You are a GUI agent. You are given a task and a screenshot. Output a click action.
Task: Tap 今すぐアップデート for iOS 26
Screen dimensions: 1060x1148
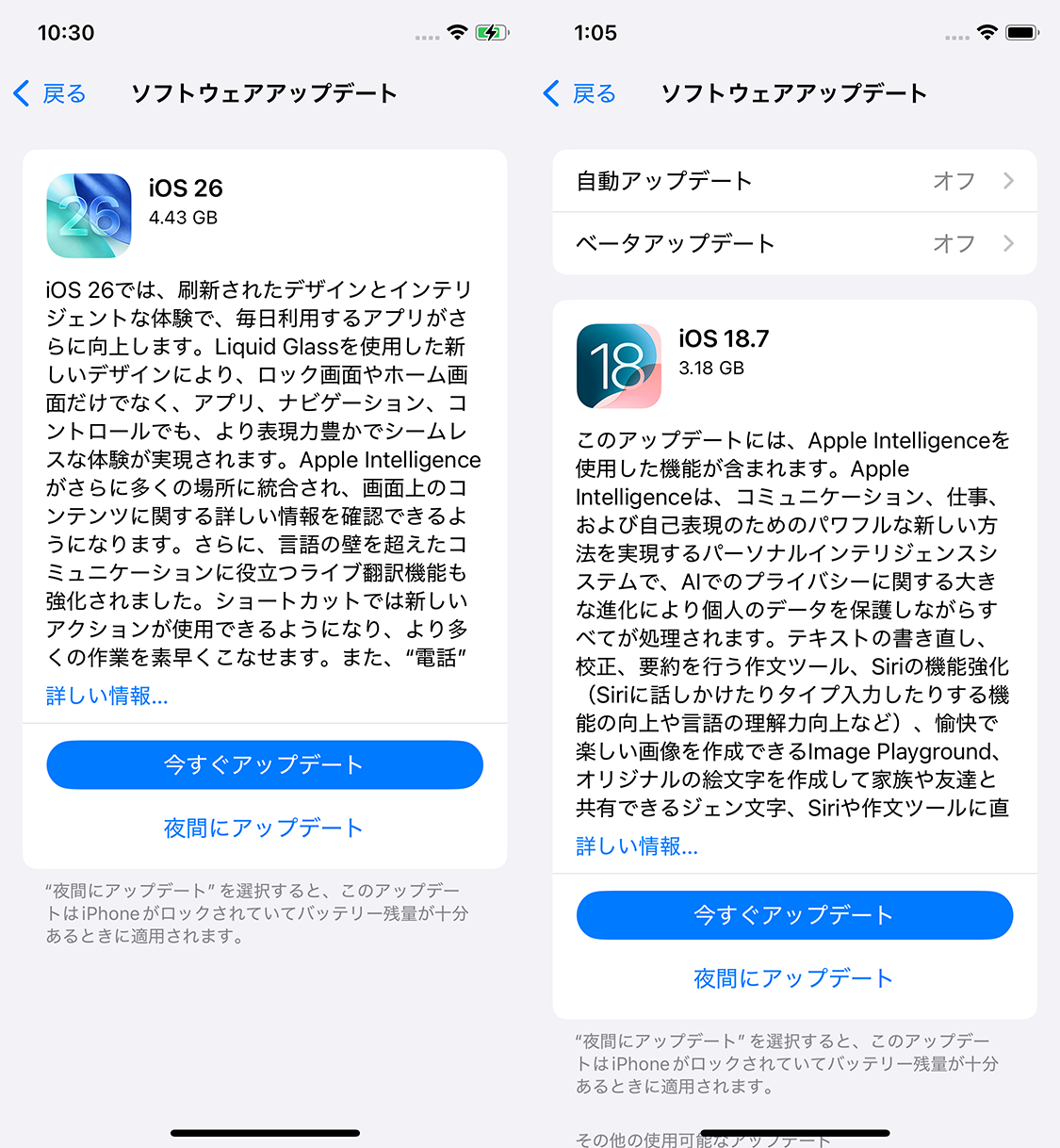coord(265,764)
